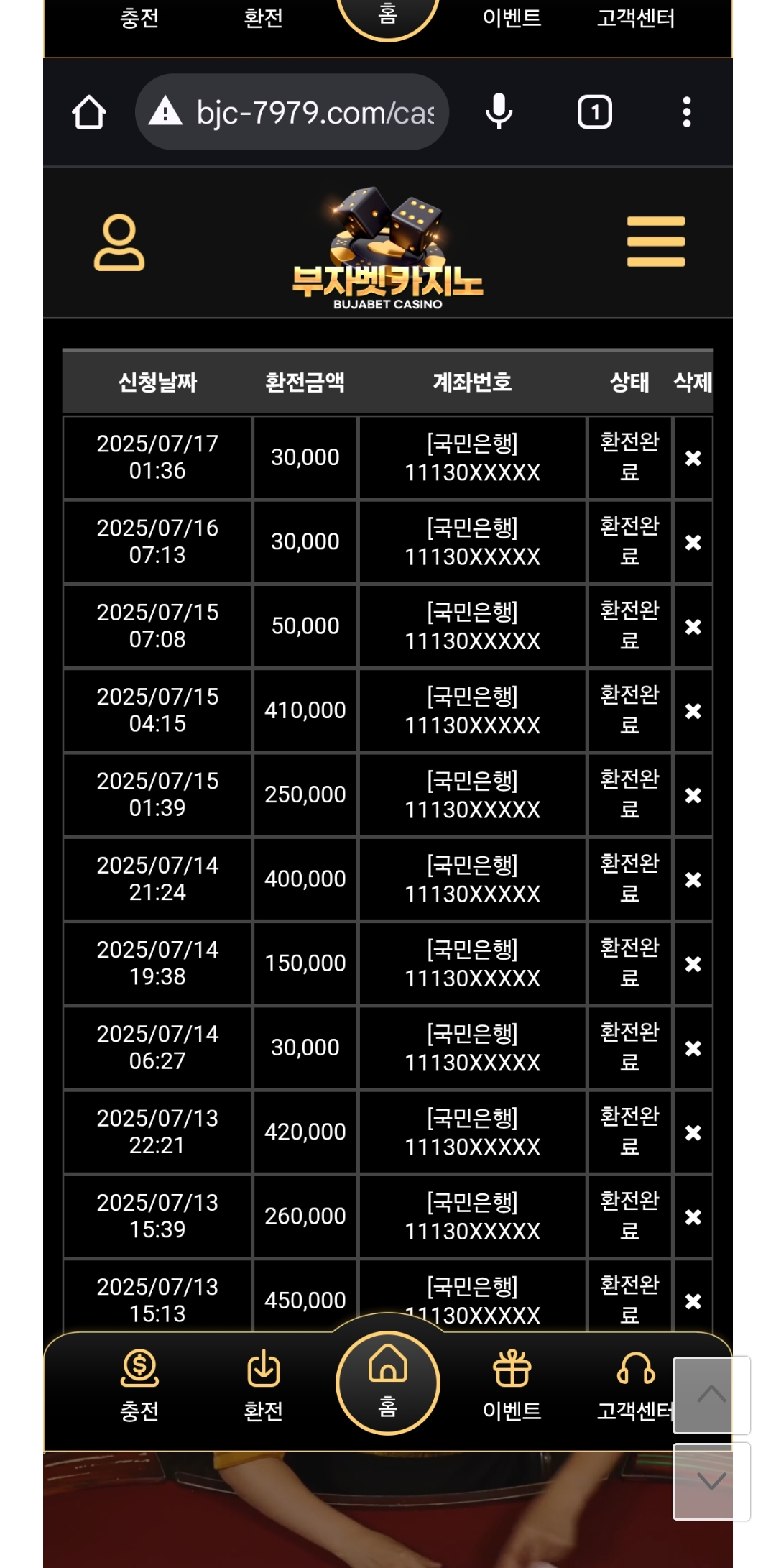The height and width of the screenshot is (1568, 776).
Task: Delete the 2025/07/16 07:13 withdrawal record
Action: pos(693,542)
